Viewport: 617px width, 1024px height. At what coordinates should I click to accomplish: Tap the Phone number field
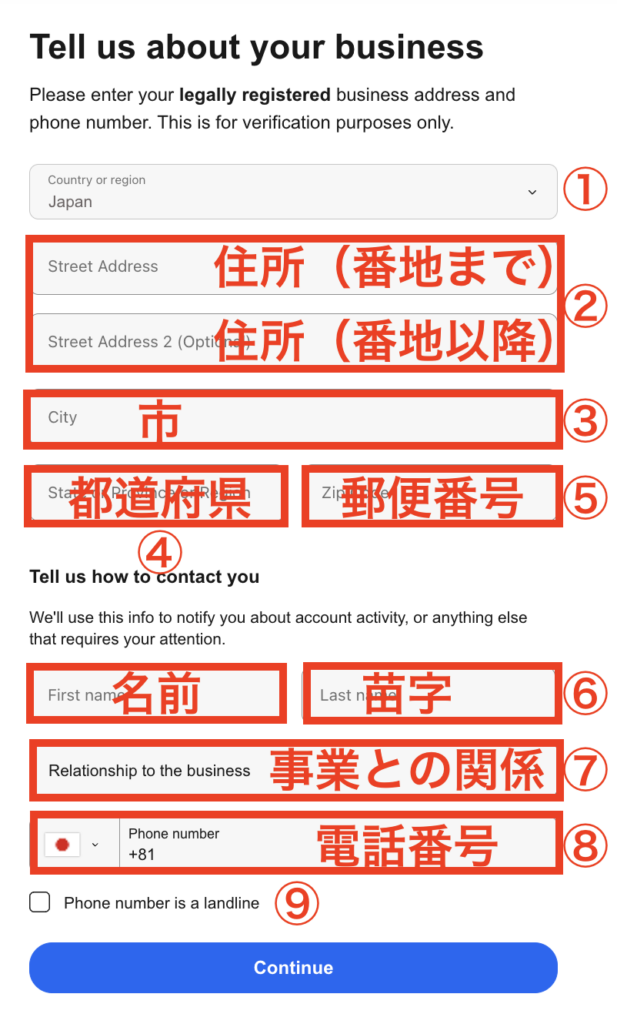click(x=336, y=845)
